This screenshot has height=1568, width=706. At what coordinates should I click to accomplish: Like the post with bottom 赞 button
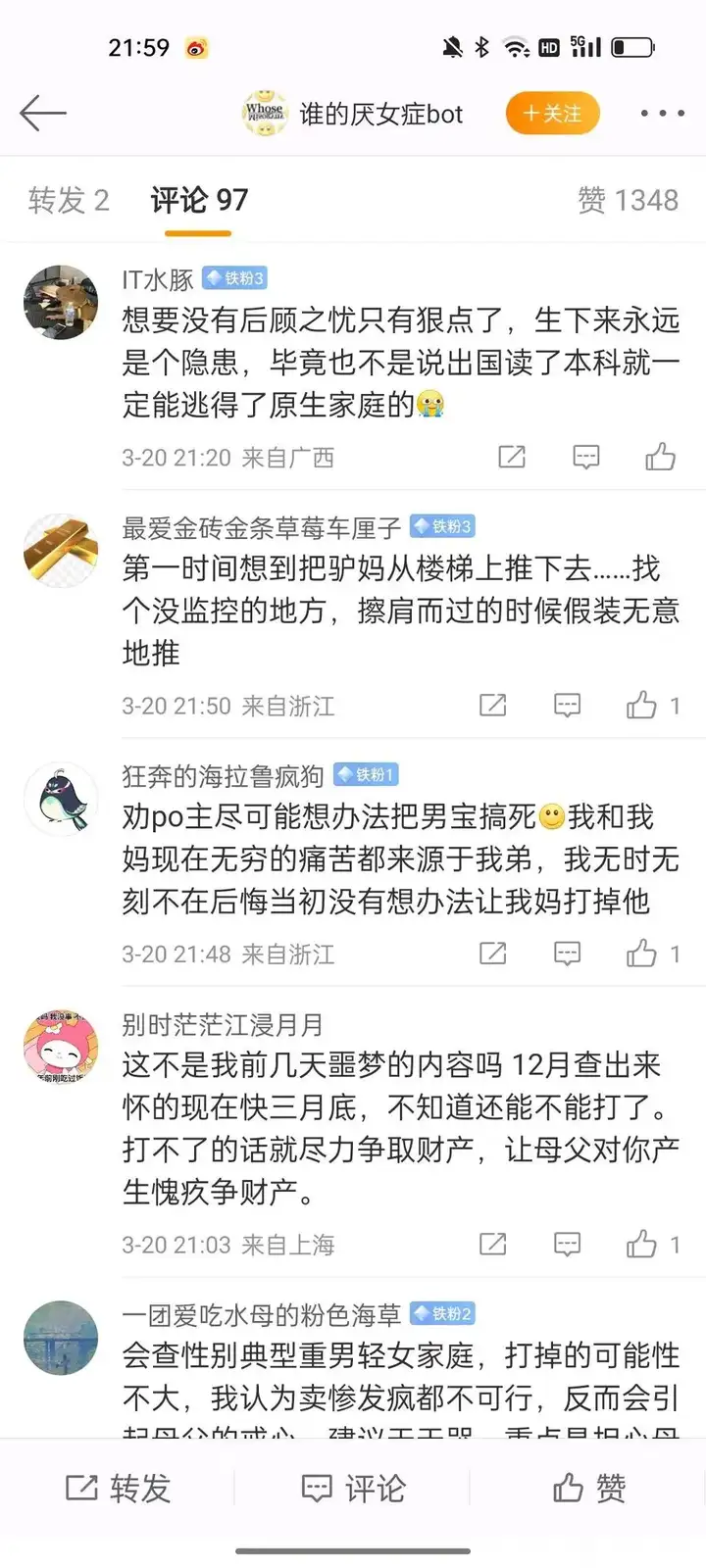[x=588, y=1488]
